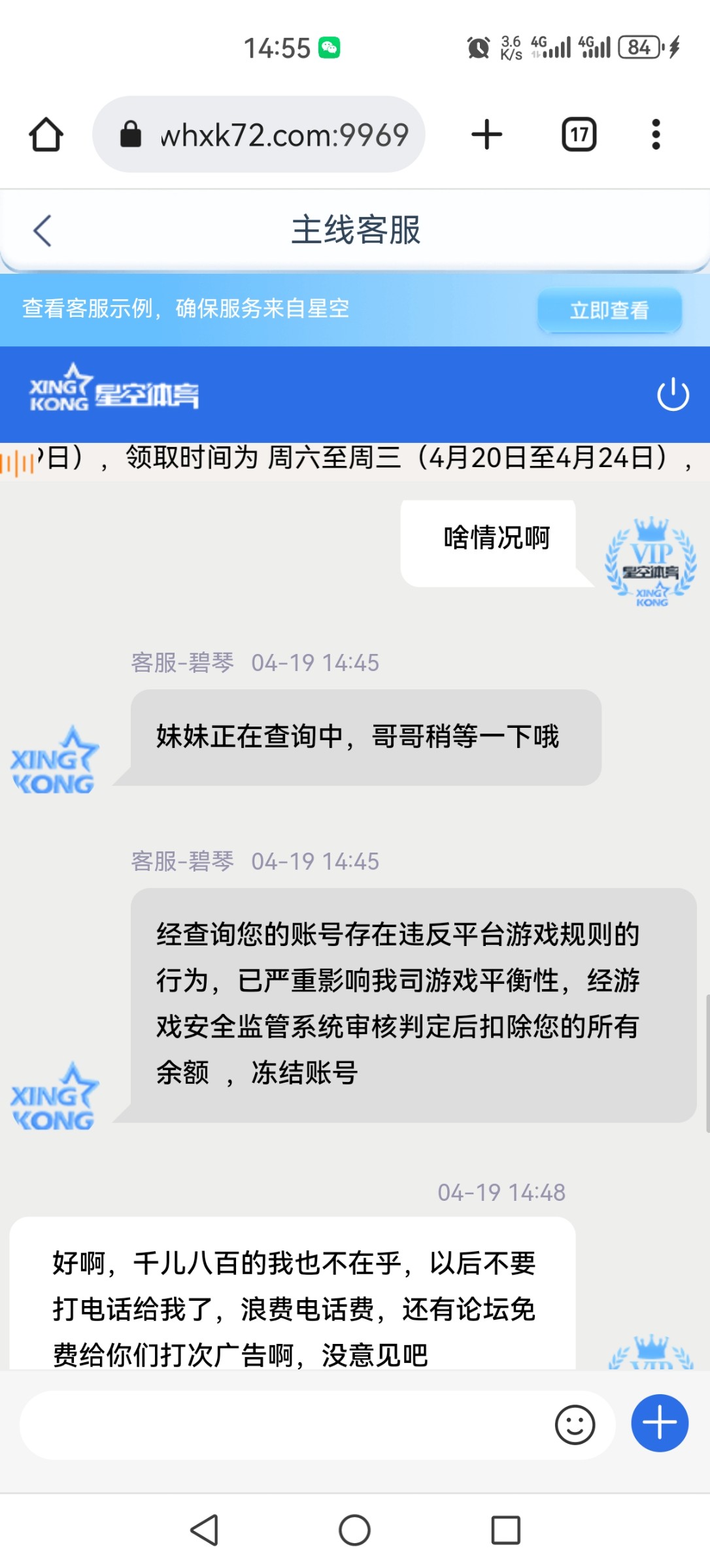Open a new browser tab
Viewport: 710px width, 1568px height.
tap(486, 135)
